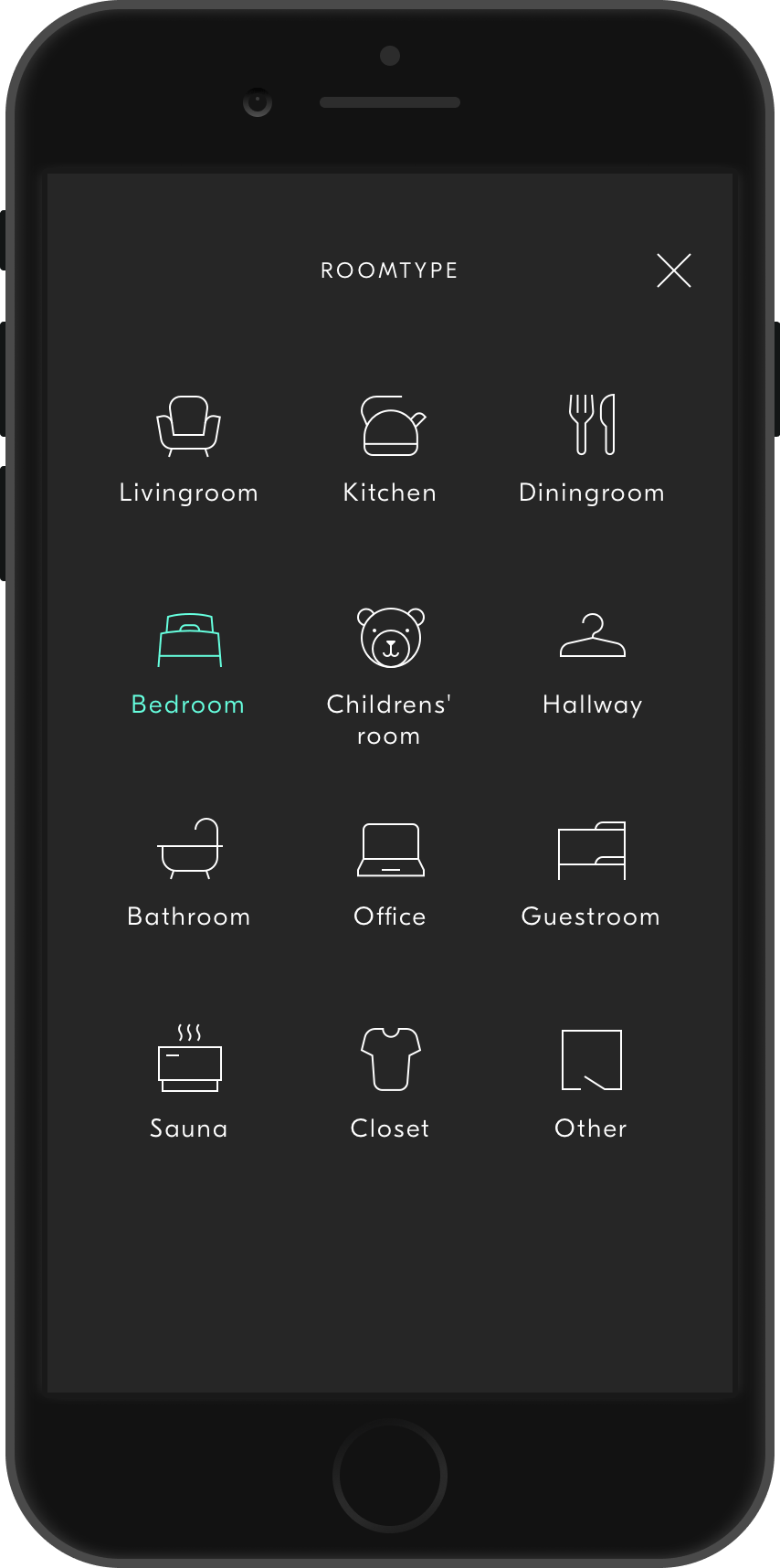Pick the Diningroom option

pyautogui.click(x=591, y=450)
